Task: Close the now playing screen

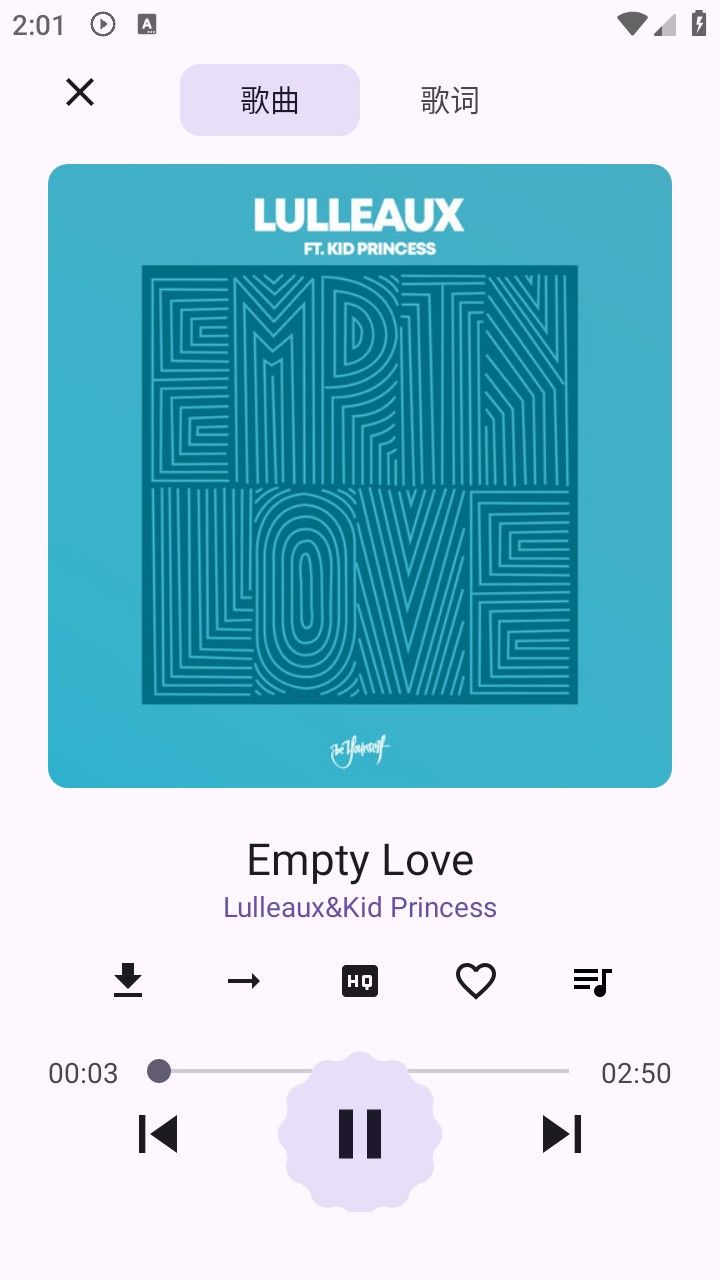Action: 79,92
